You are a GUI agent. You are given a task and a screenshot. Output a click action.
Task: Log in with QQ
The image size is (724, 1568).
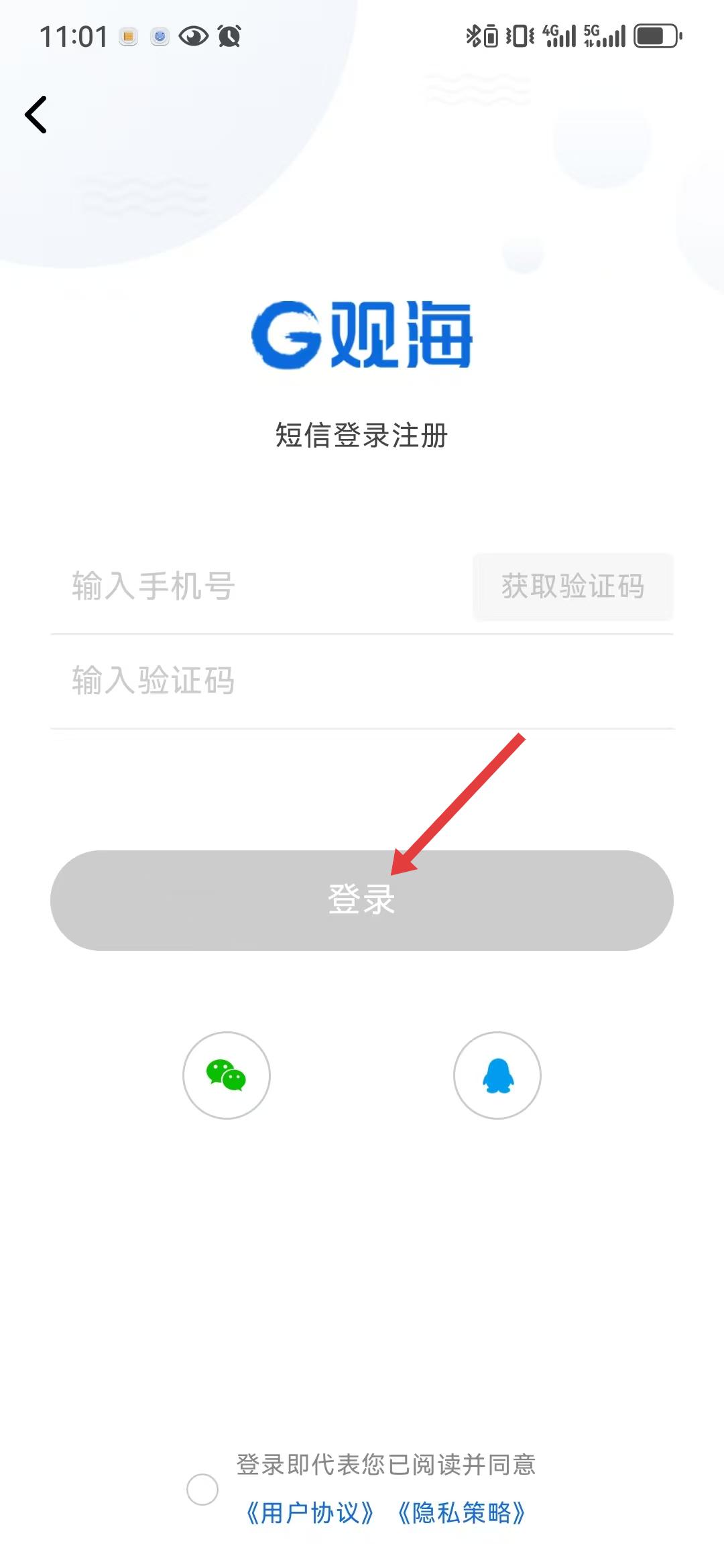497,1075
